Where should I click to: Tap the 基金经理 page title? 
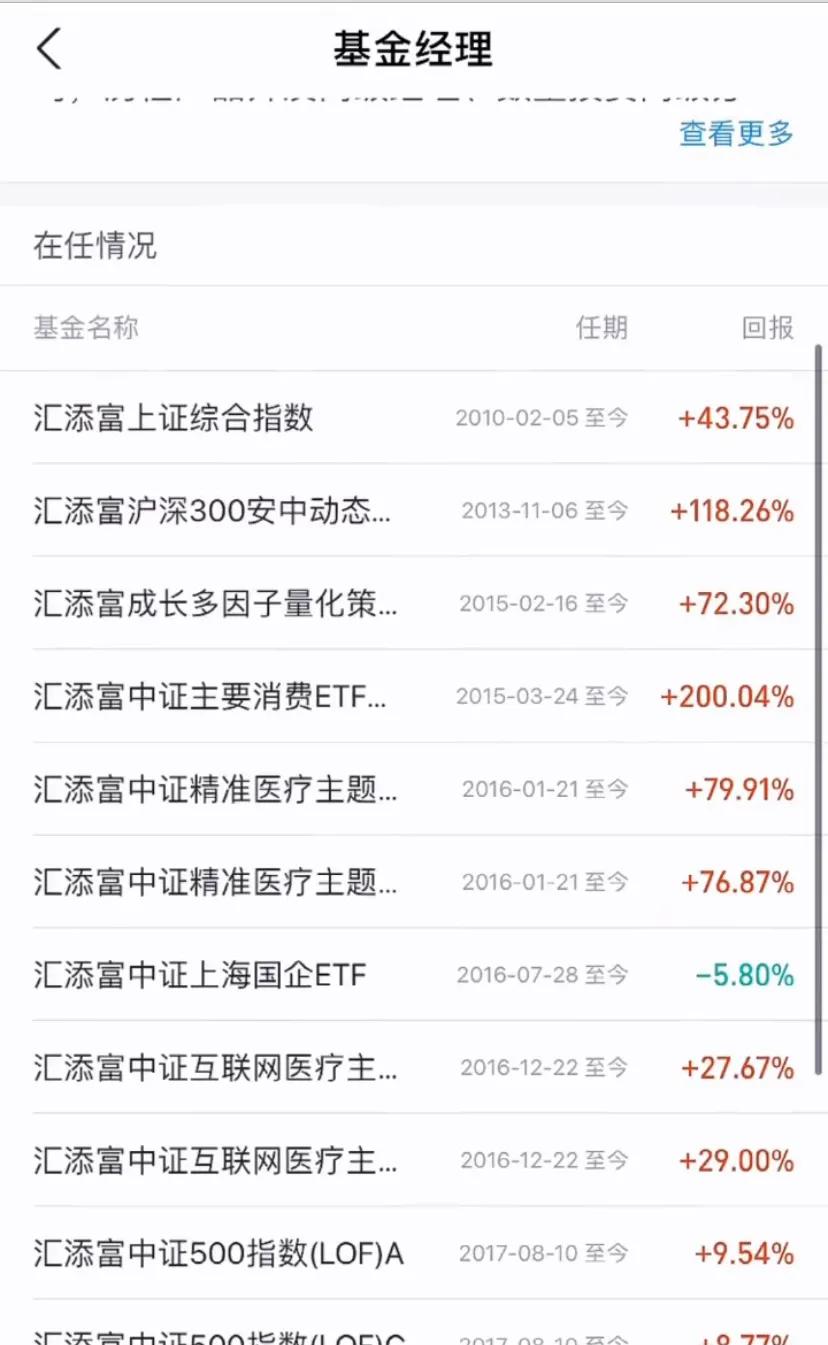[x=414, y=45]
